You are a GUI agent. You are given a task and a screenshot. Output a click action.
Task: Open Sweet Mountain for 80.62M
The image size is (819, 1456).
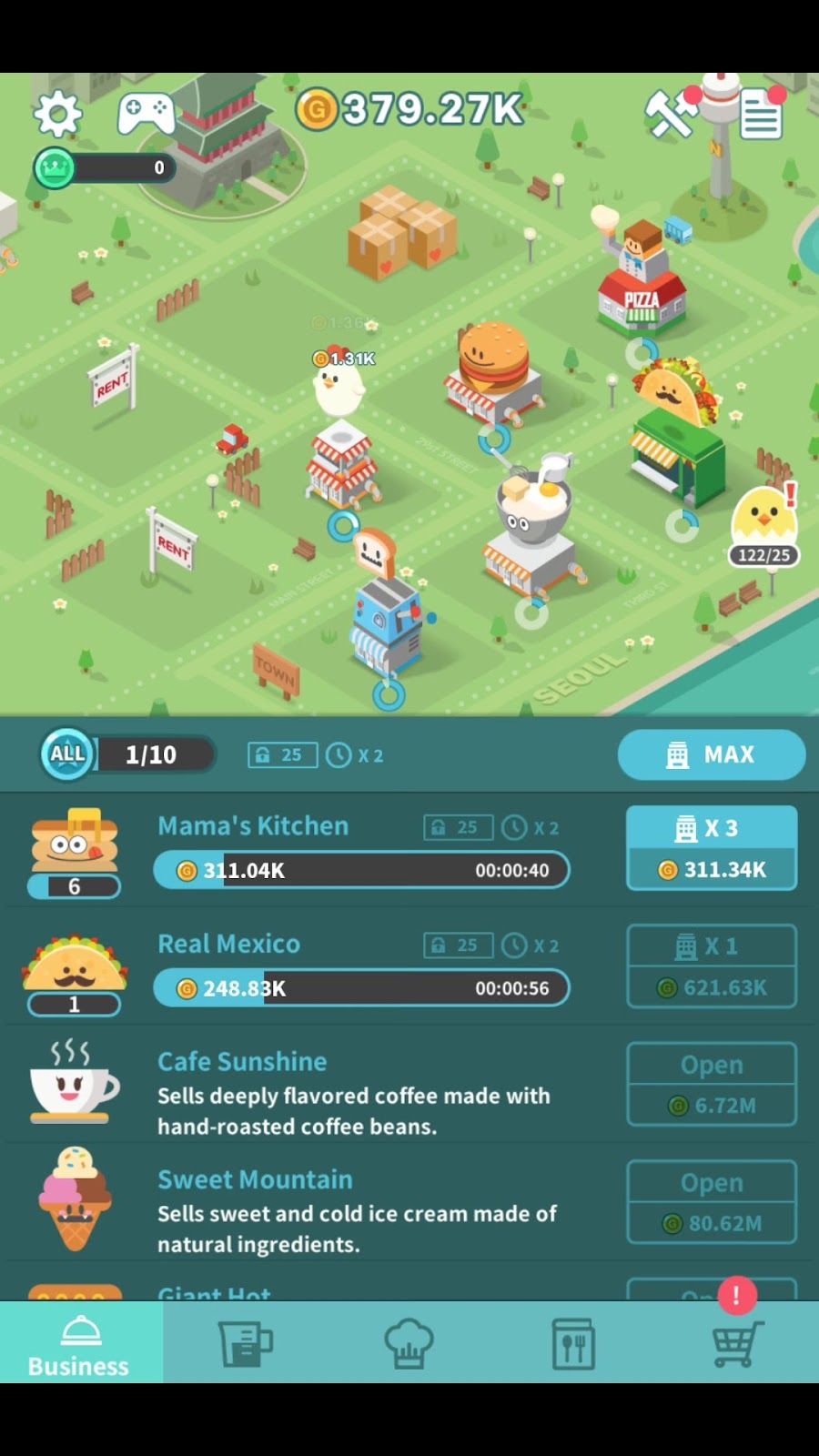711,1202
